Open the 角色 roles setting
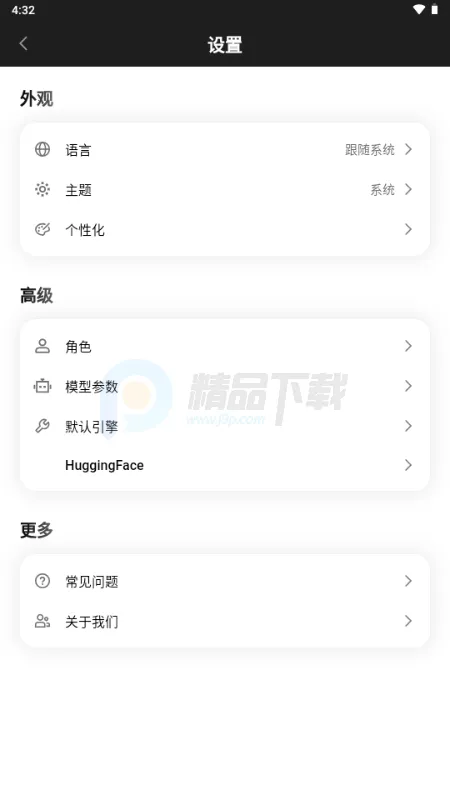The image size is (450, 800). point(224,346)
